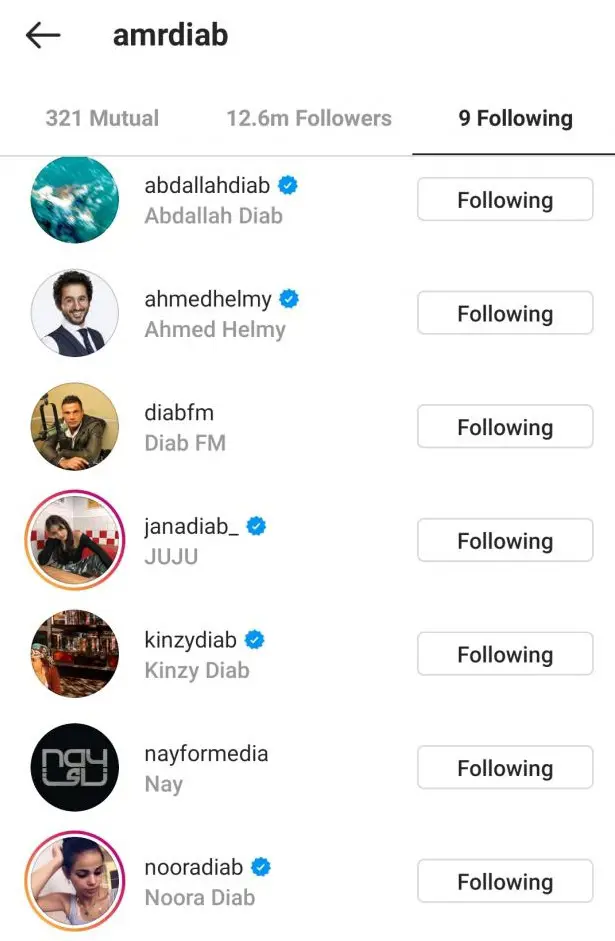
Task: Tap Following button beside diabfm
Action: 505,428
